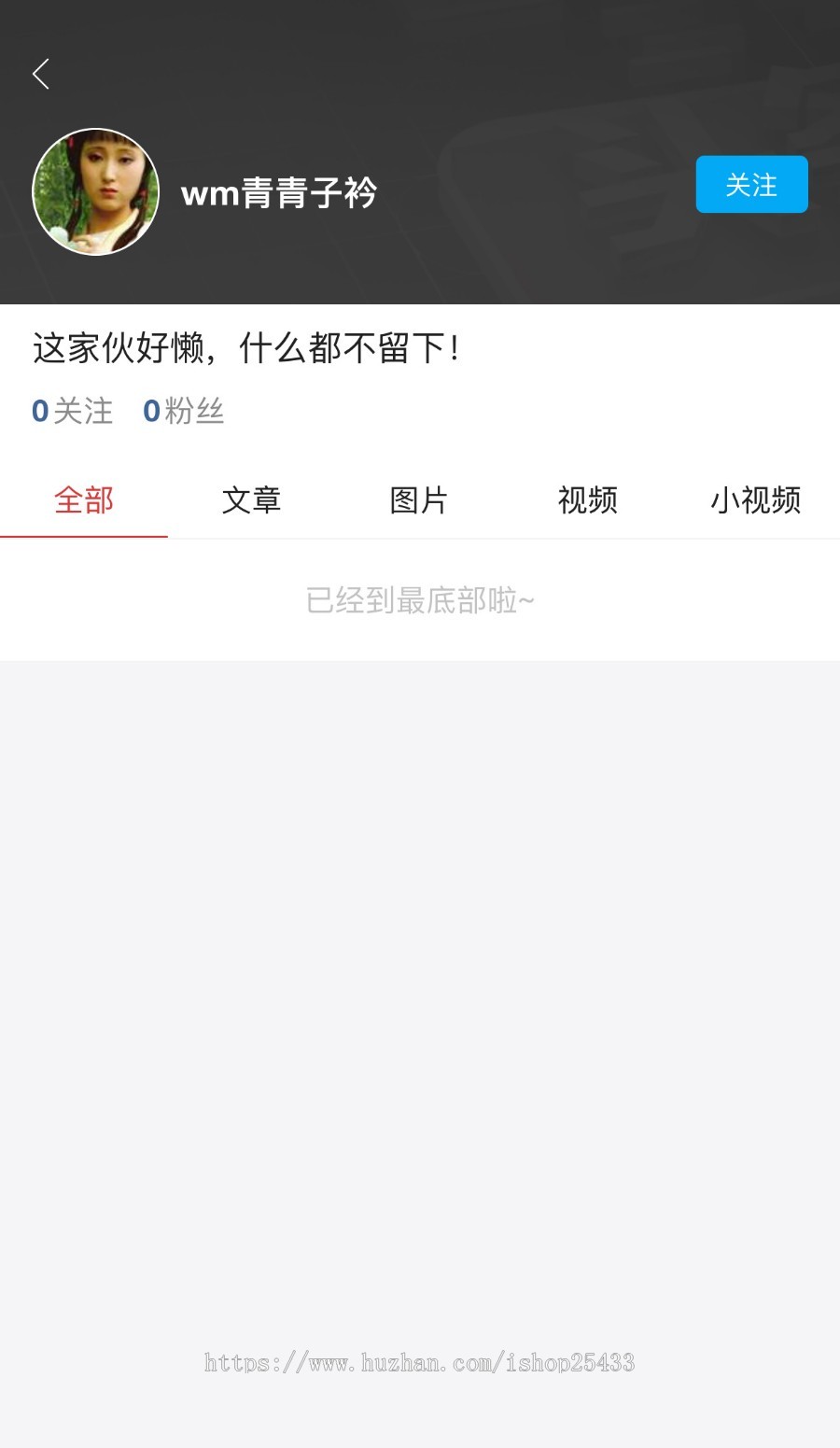The width and height of the screenshot is (840, 1448).
Task: Click the back arrow at top left
Action: coord(40,73)
